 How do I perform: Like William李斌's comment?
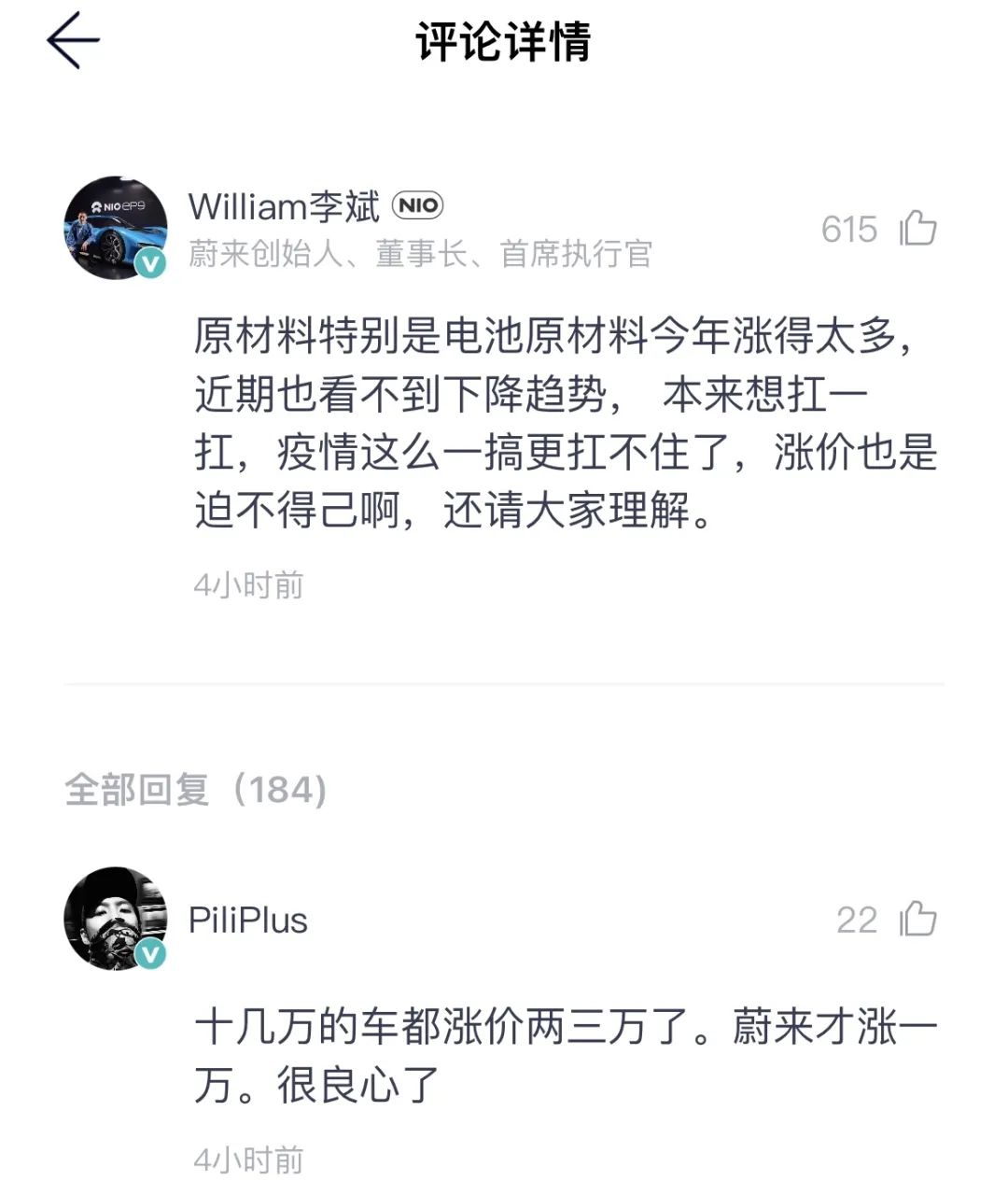coord(917,228)
